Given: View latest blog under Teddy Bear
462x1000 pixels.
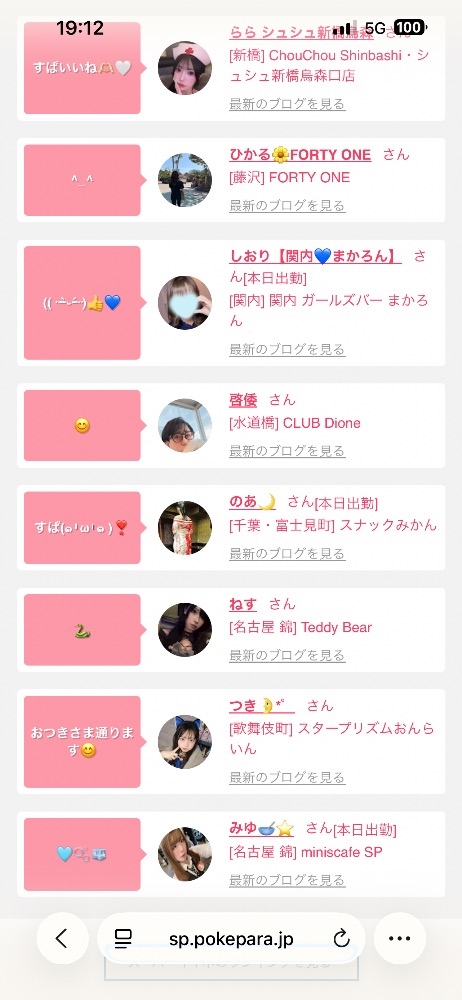Looking at the screenshot, I should click(287, 655).
